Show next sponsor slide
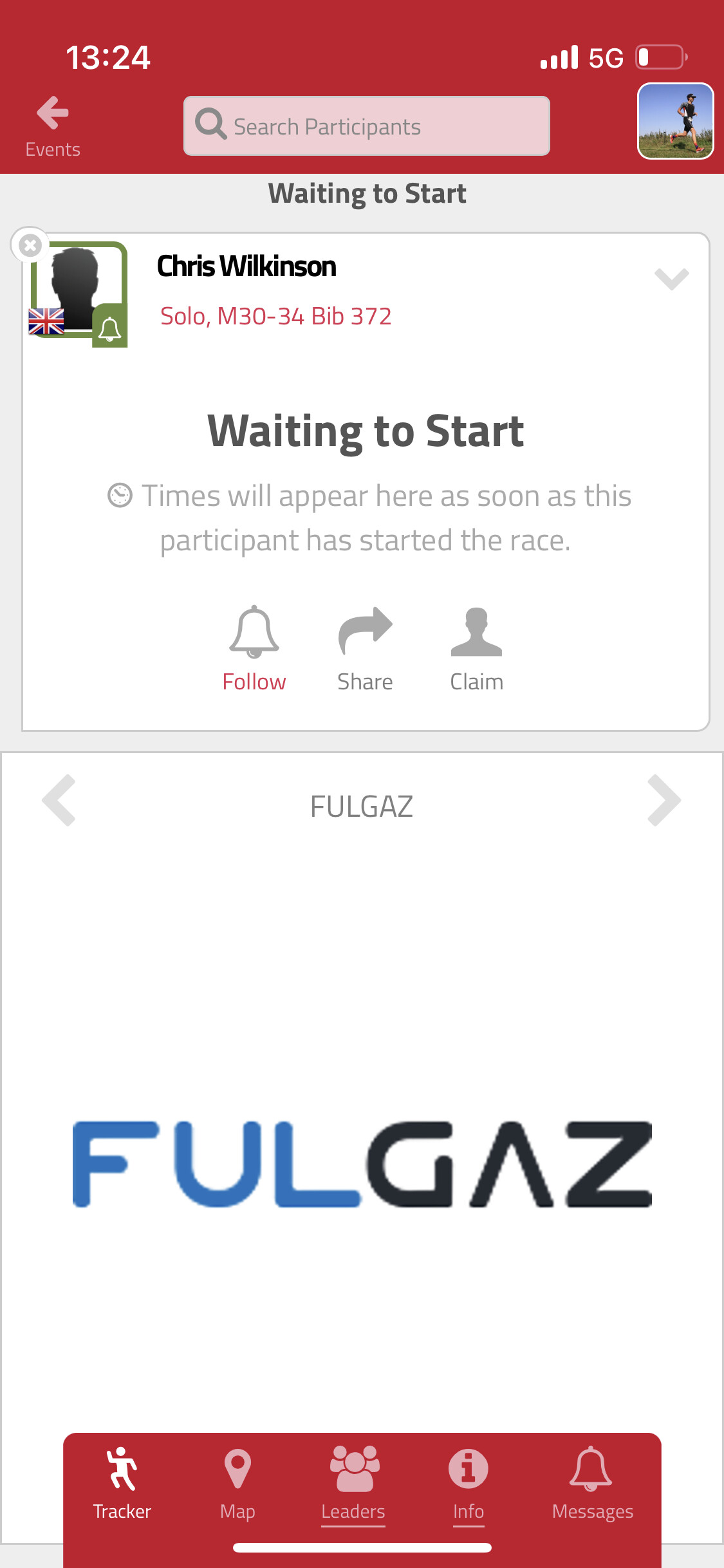Image resolution: width=724 pixels, height=1568 pixels. tap(664, 800)
